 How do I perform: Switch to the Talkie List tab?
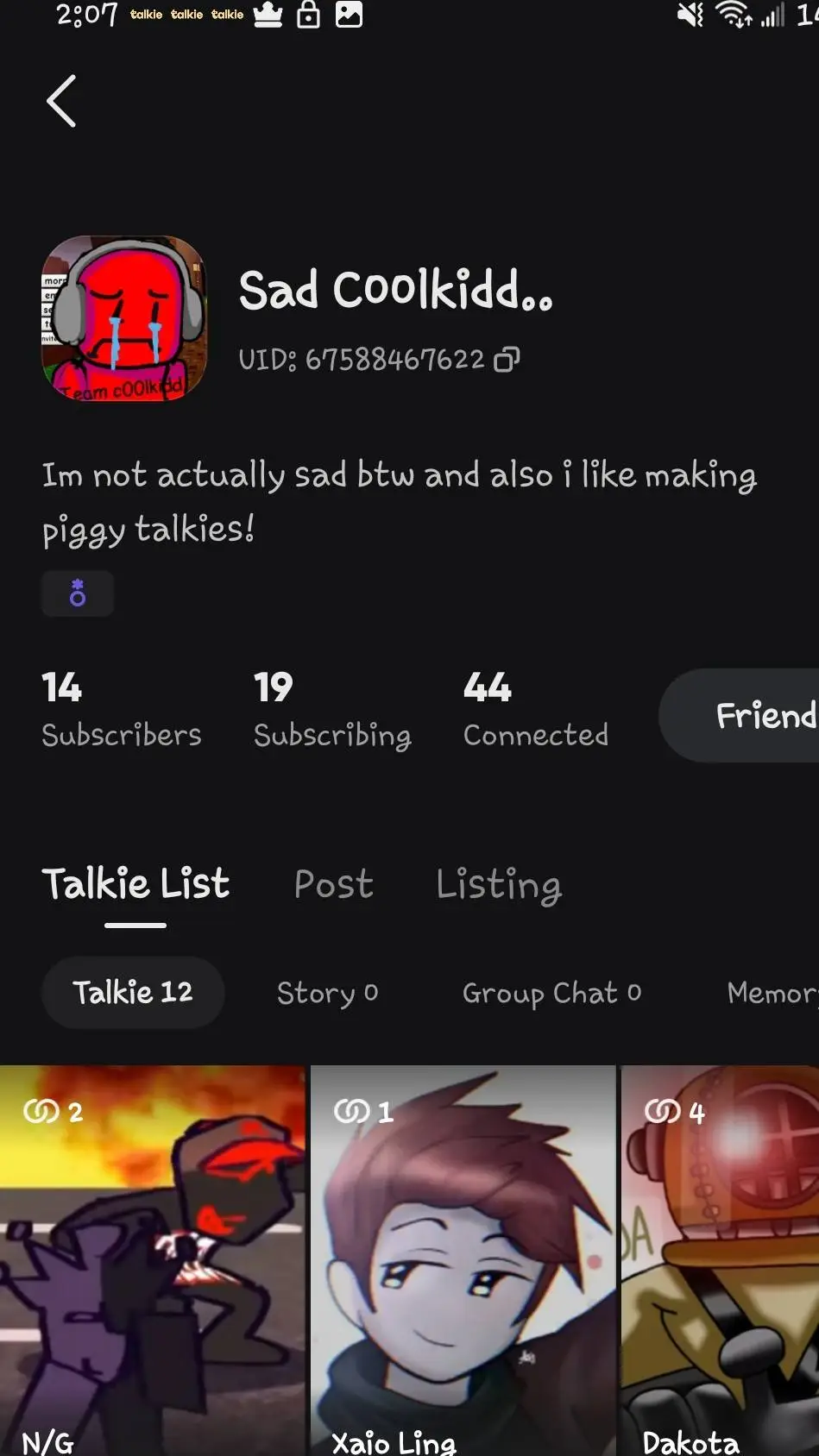pyautogui.click(x=135, y=885)
